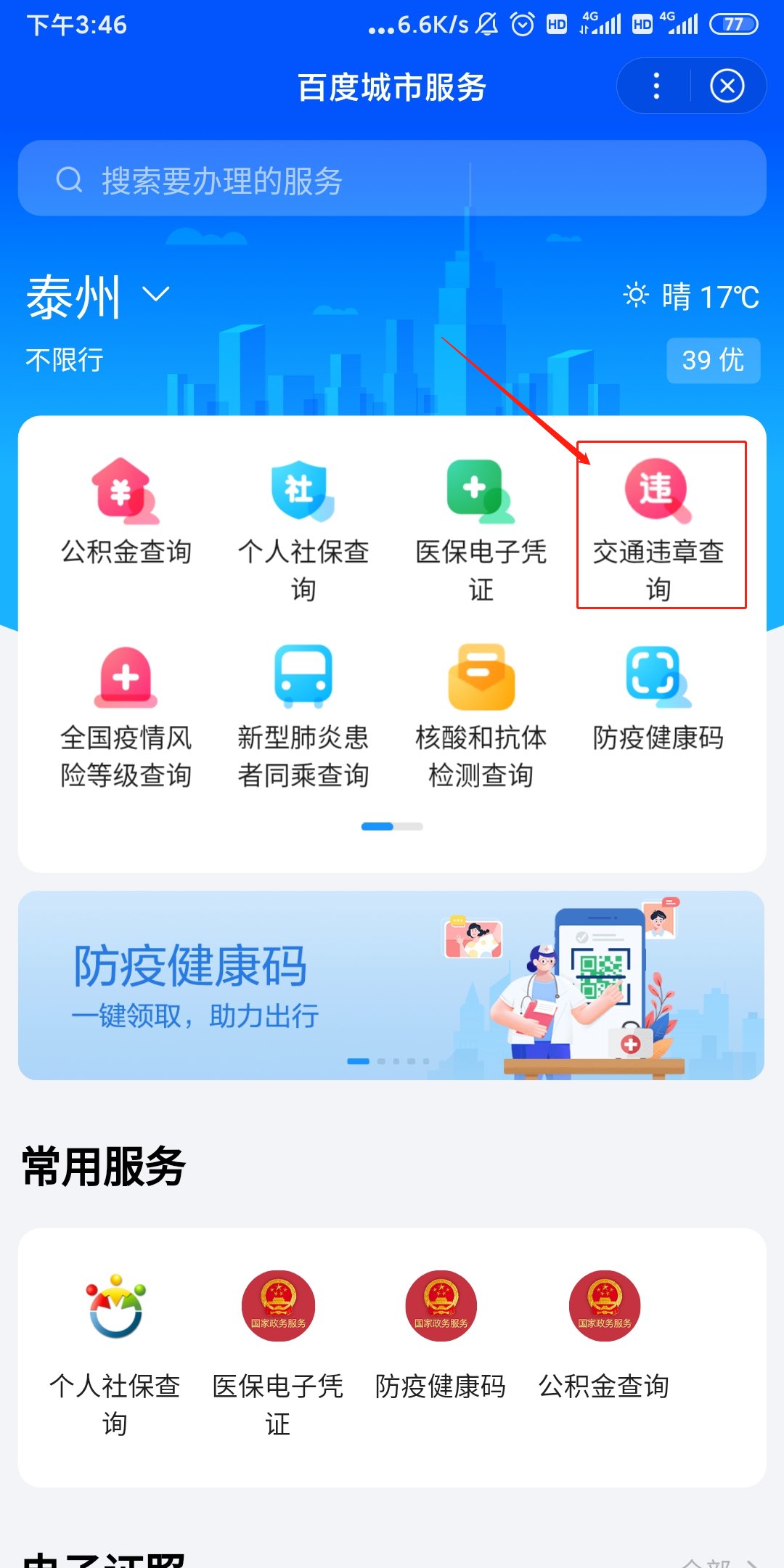Open 个人社保查询 in the top service grid
Image resolution: width=784 pixels, height=1568 pixels.
303,528
